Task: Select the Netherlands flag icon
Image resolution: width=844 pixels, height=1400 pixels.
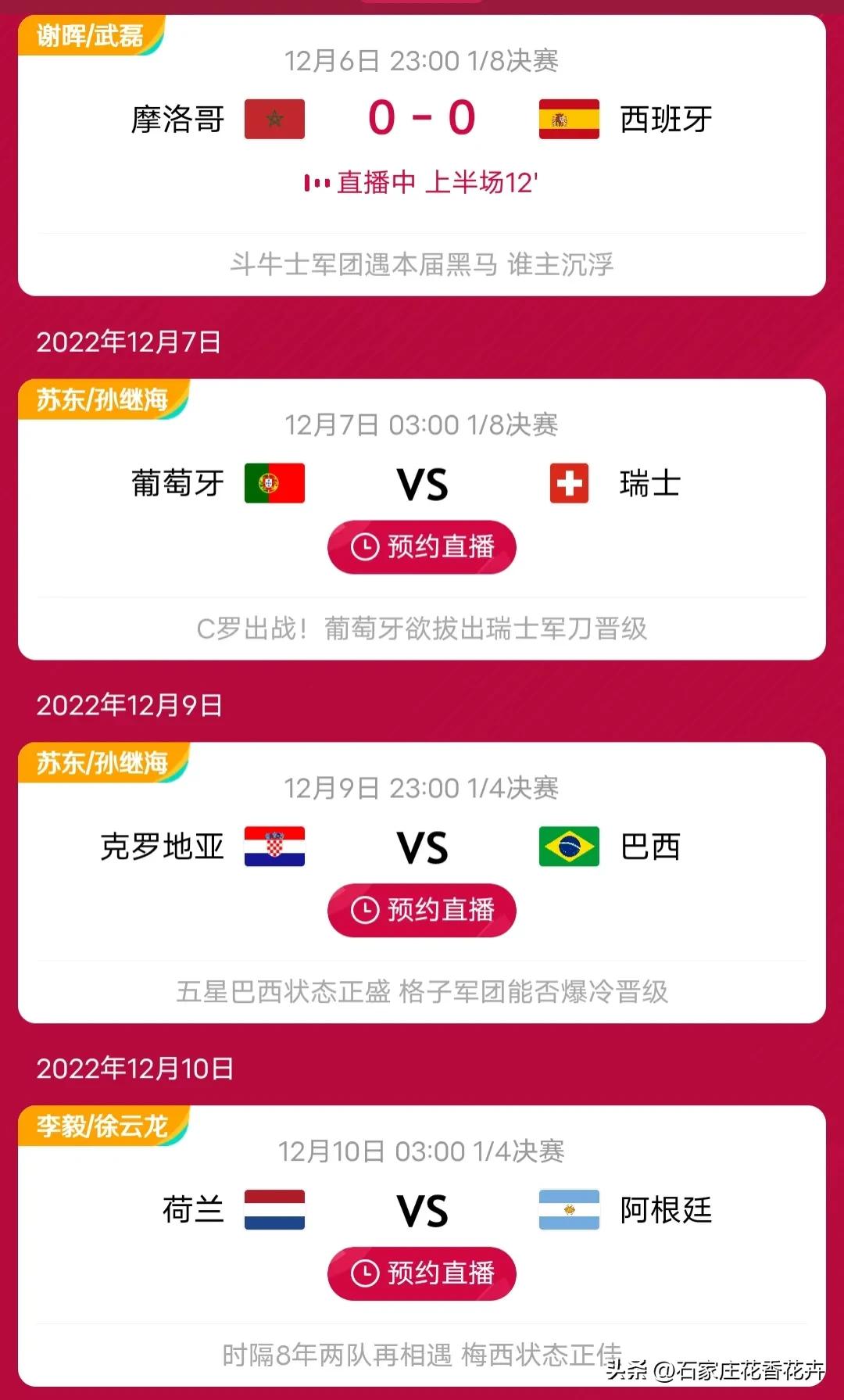Action: tap(275, 1209)
